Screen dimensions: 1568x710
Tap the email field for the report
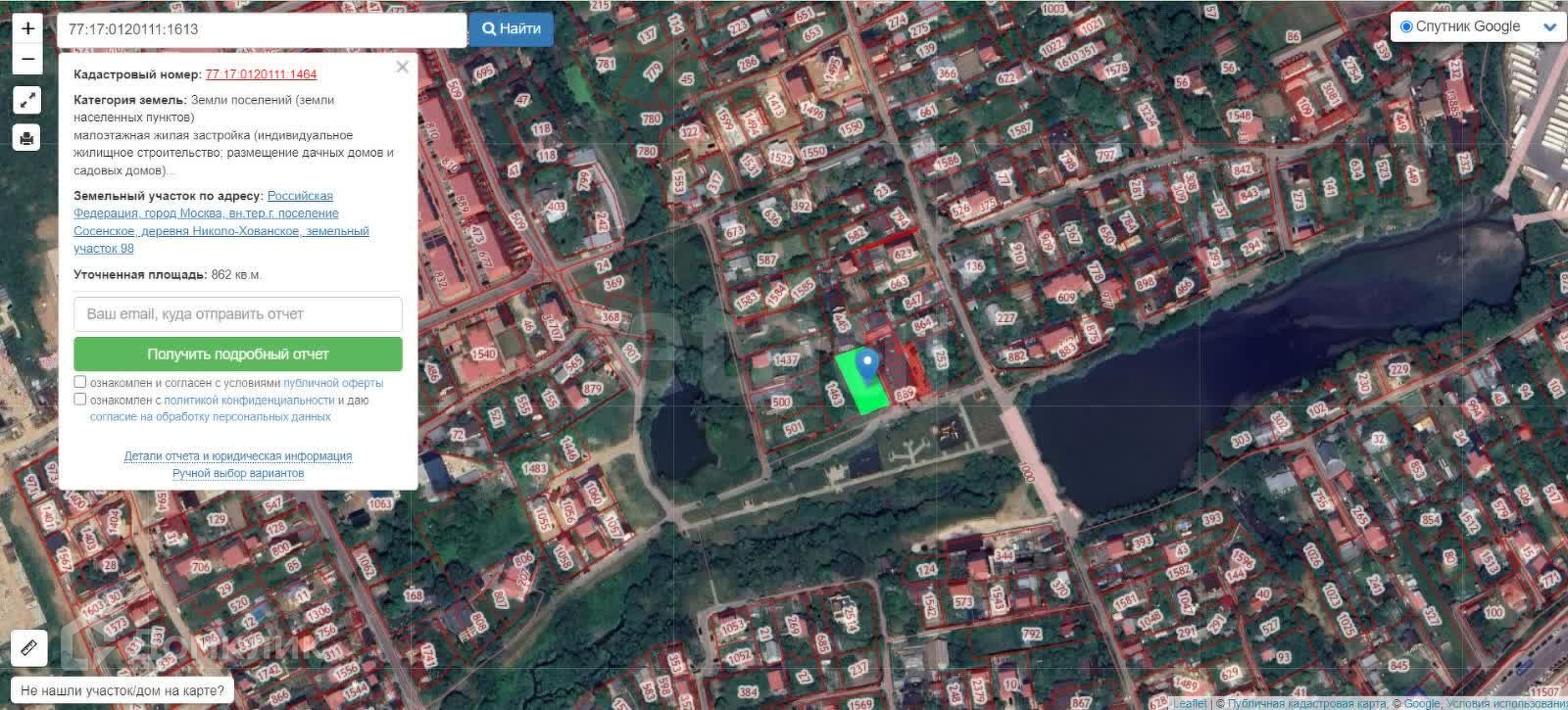237,314
